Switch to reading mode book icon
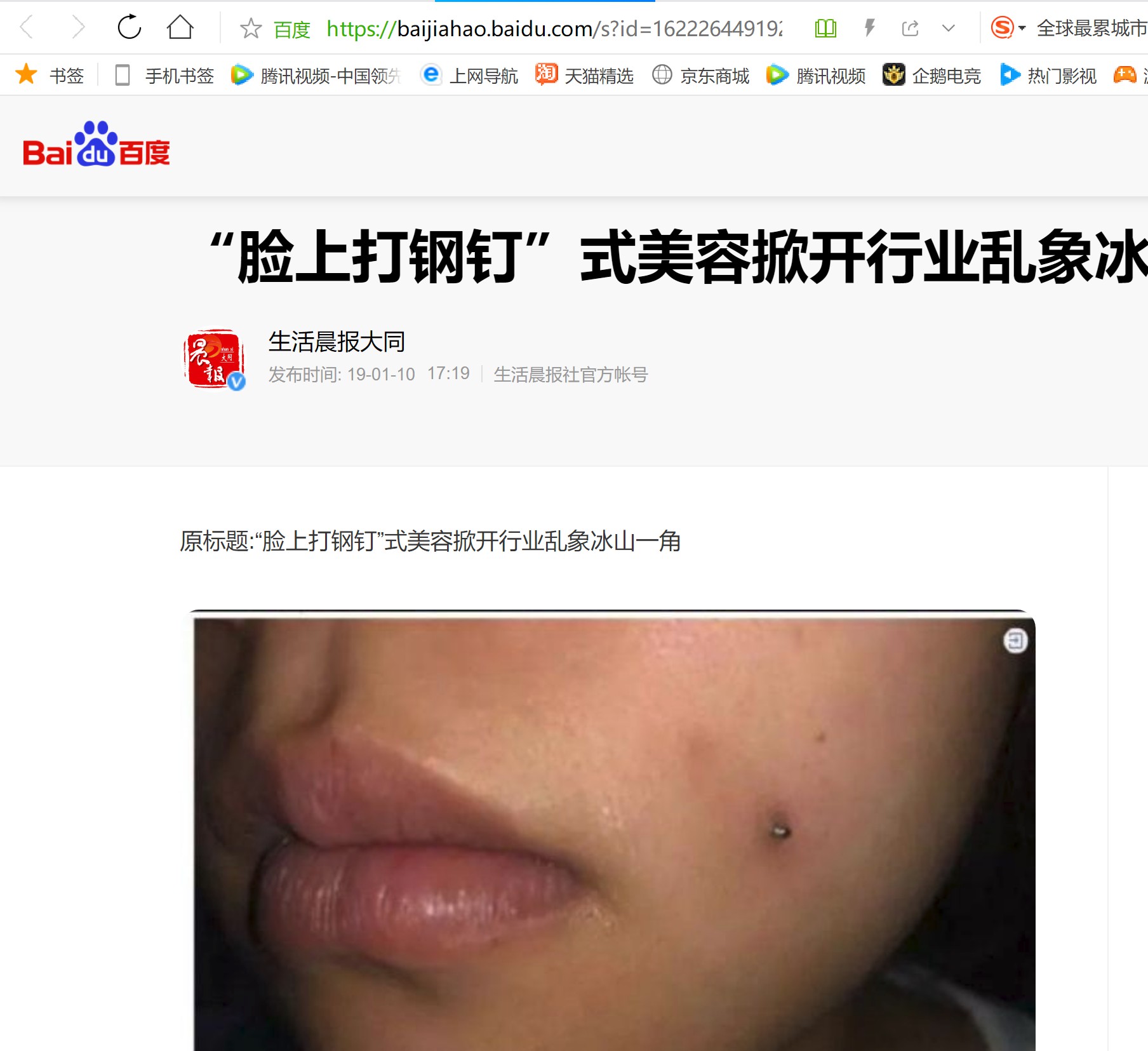 [825, 29]
